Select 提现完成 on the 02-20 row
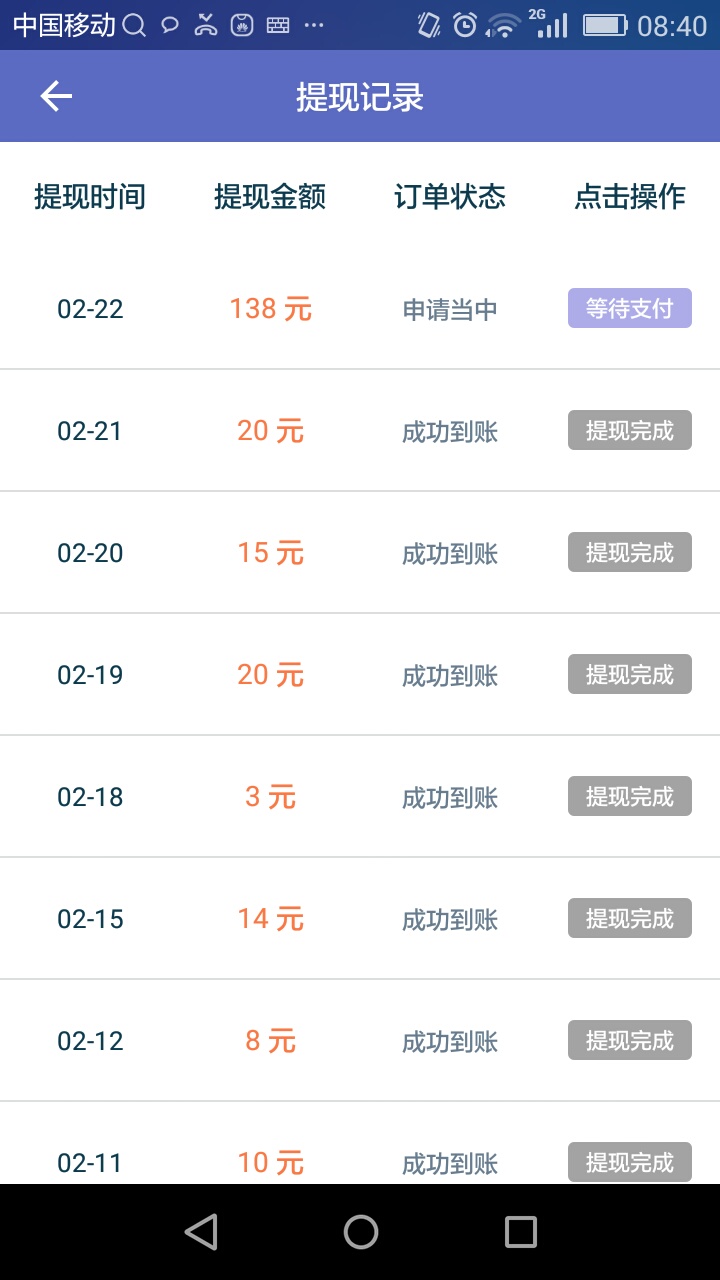Screen dimensions: 720x1280 pyautogui.click(x=630, y=552)
